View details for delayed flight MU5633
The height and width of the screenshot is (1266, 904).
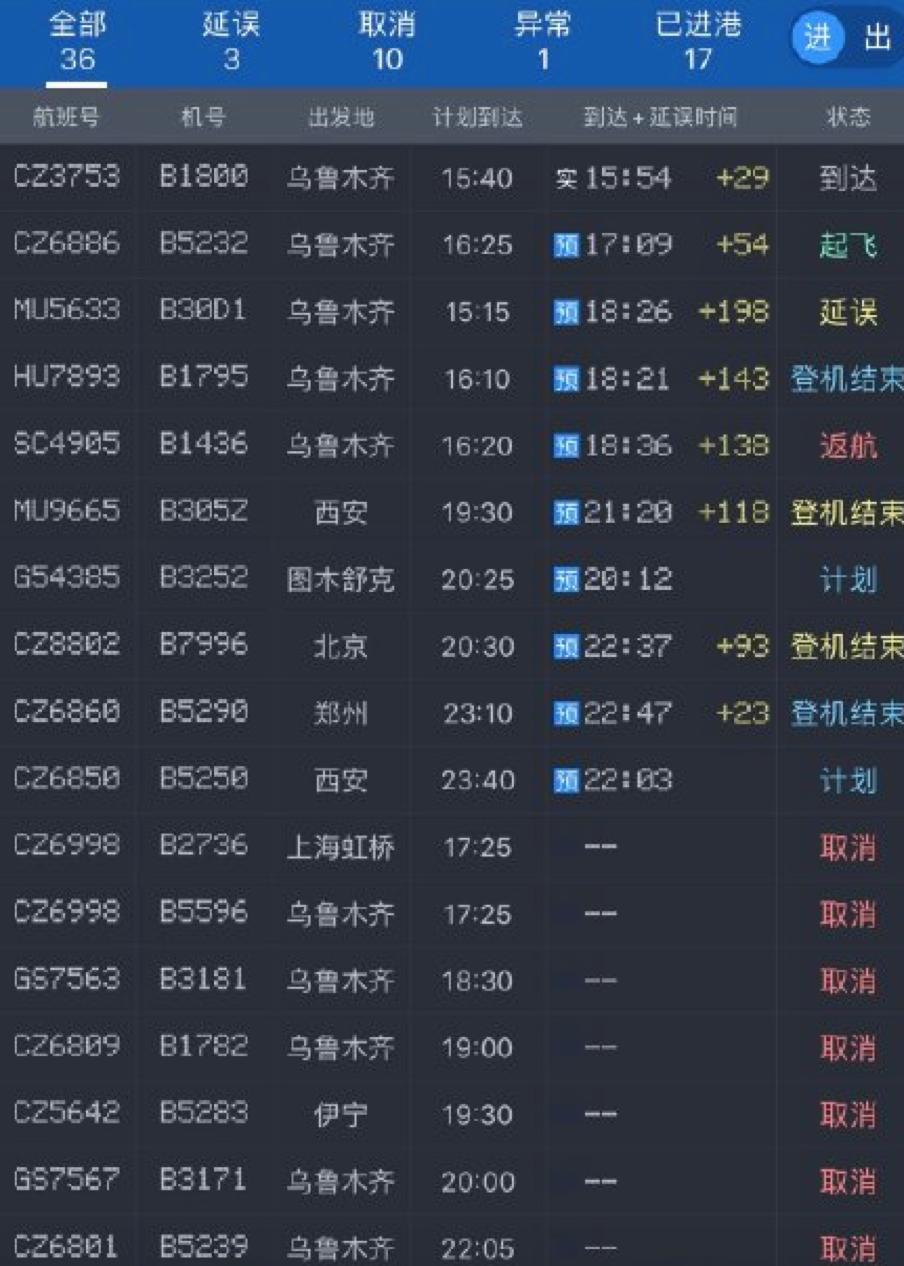(x=66, y=311)
